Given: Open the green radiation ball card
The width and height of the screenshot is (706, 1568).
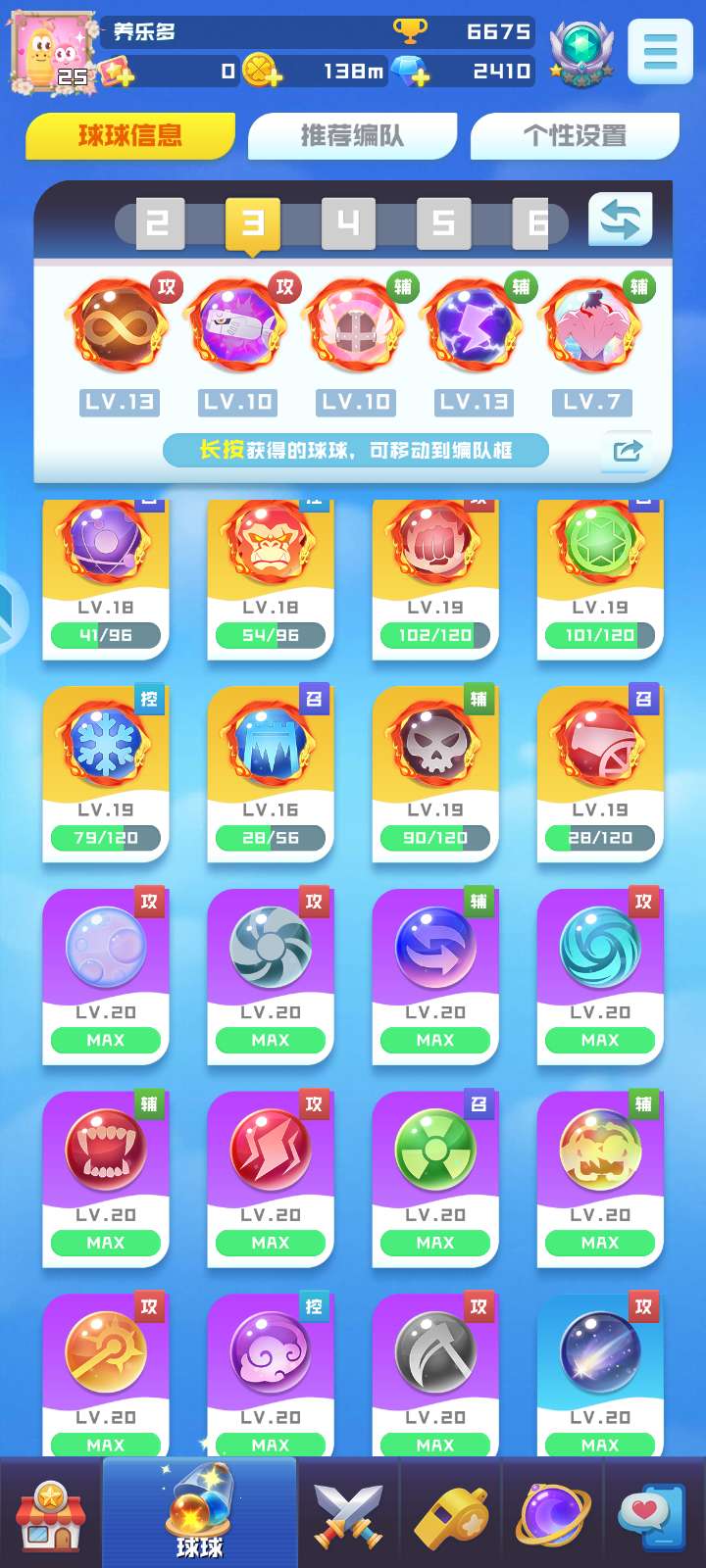Looking at the screenshot, I should pyautogui.click(x=435, y=1179).
